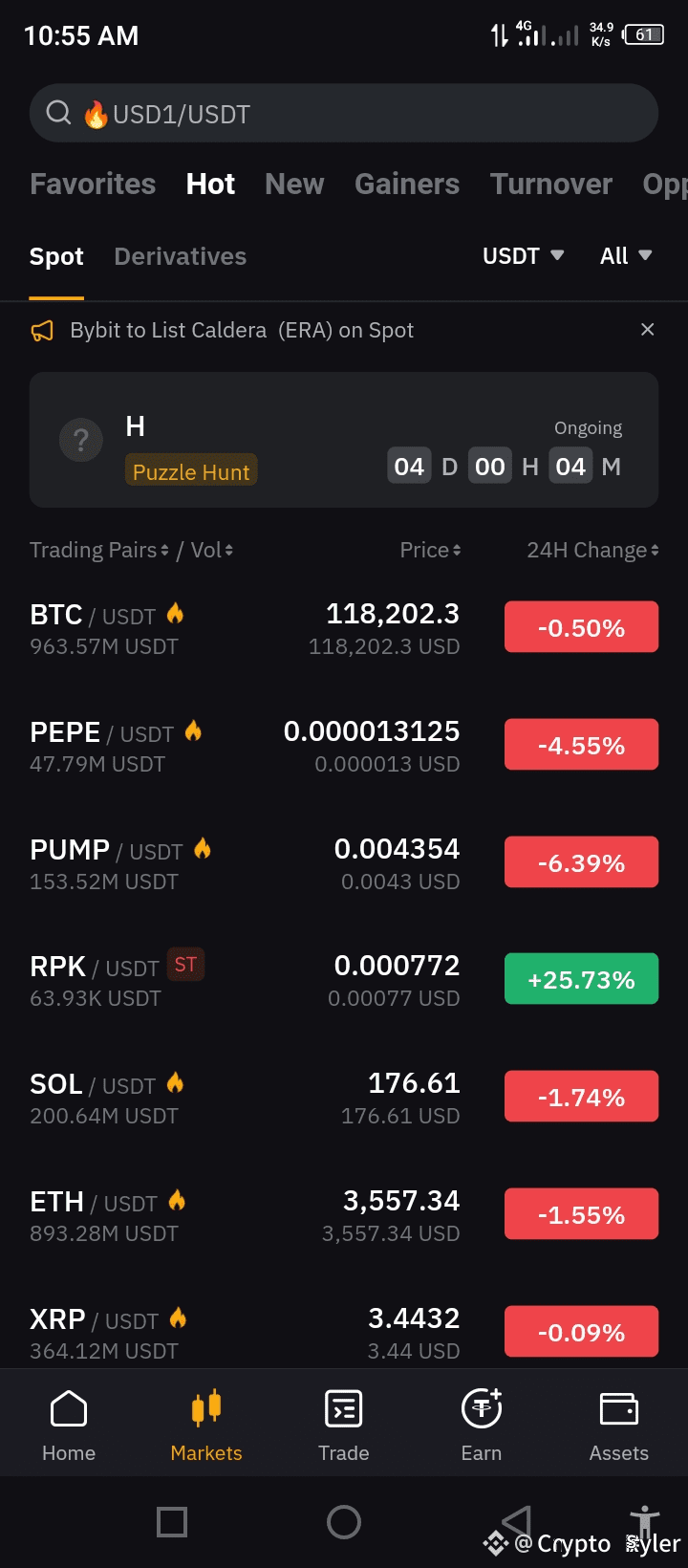Screen dimensions: 688x1568
Task: Go to the Home tab
Action: click(69, 1425)
